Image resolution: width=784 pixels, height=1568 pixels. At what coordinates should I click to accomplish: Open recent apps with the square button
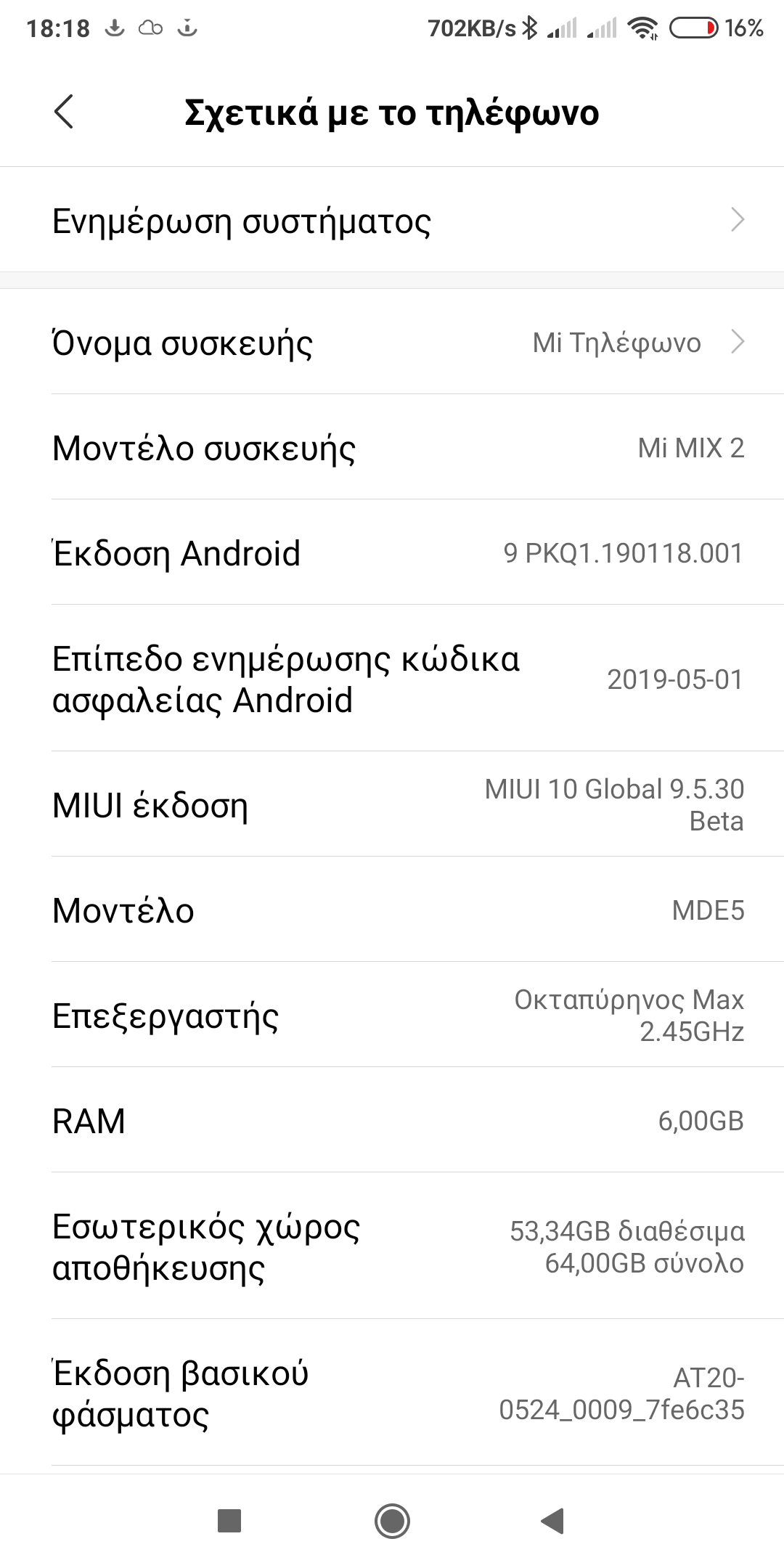(x=229, y=1520)
